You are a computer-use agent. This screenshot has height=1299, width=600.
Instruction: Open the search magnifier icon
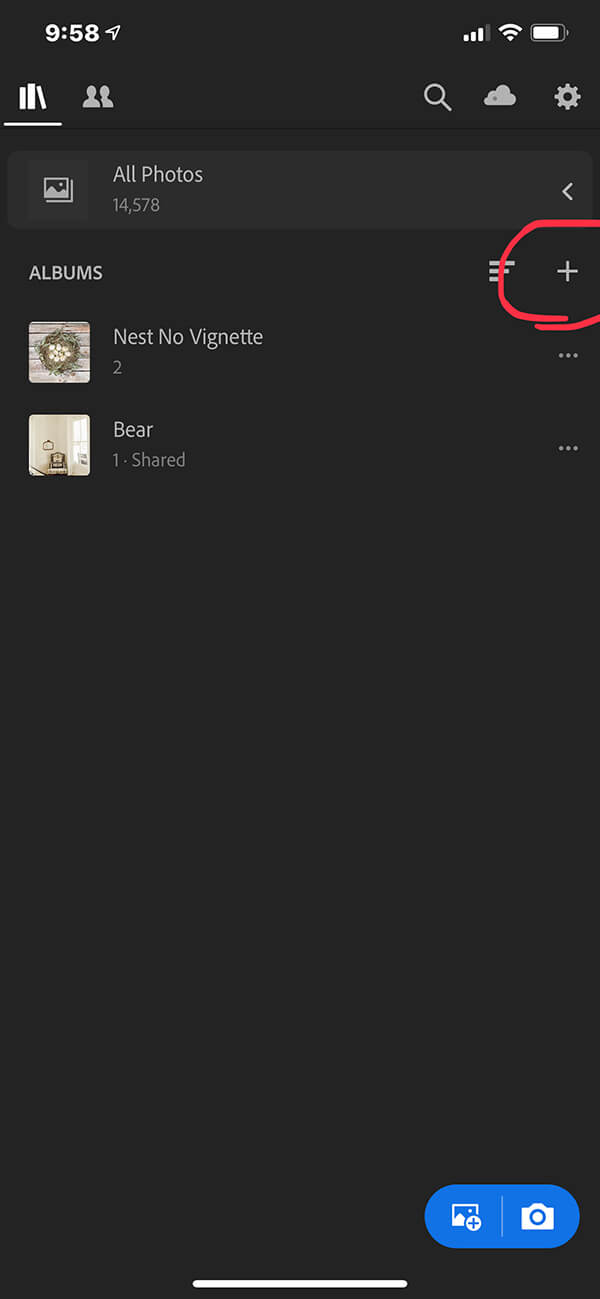pos(437,97)
